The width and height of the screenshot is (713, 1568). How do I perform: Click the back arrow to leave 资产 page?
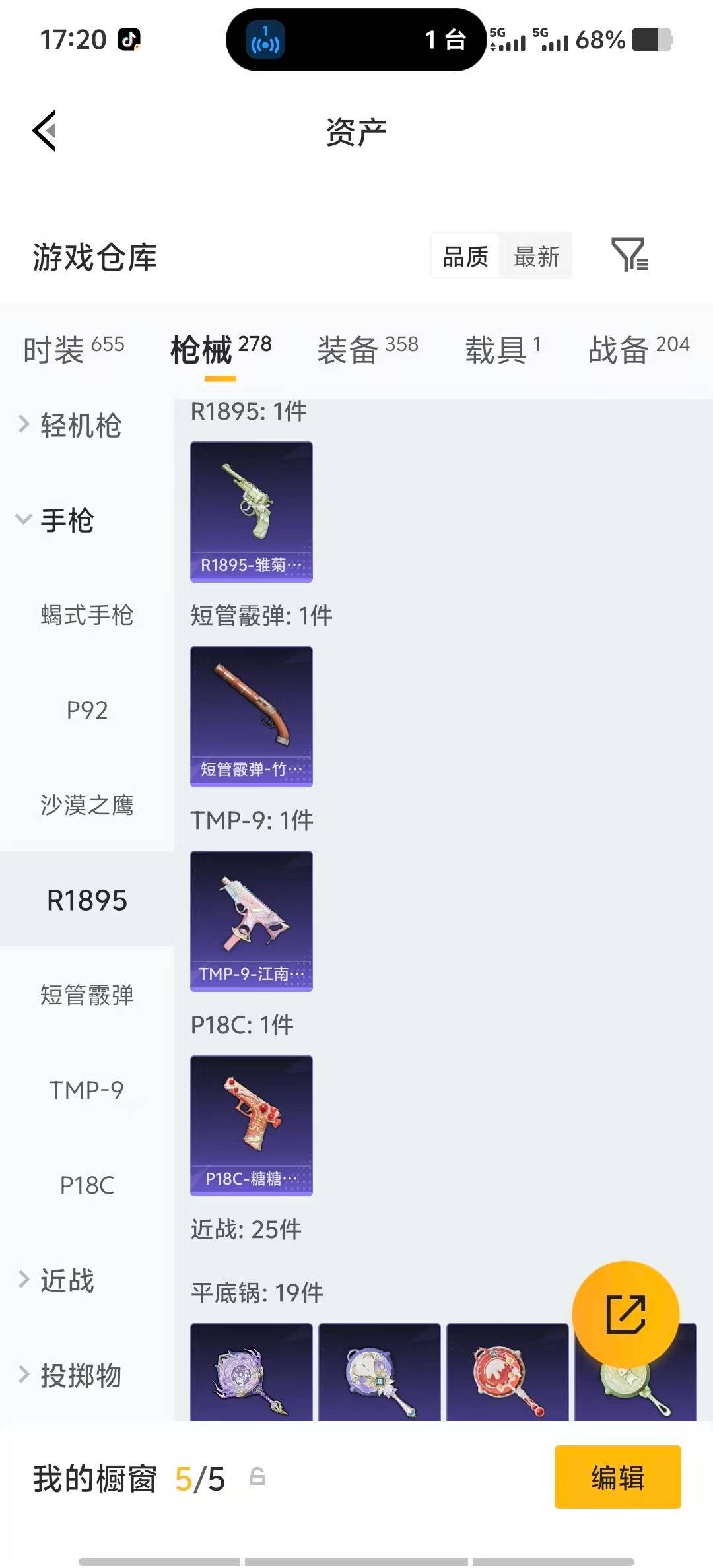[44, 130]
